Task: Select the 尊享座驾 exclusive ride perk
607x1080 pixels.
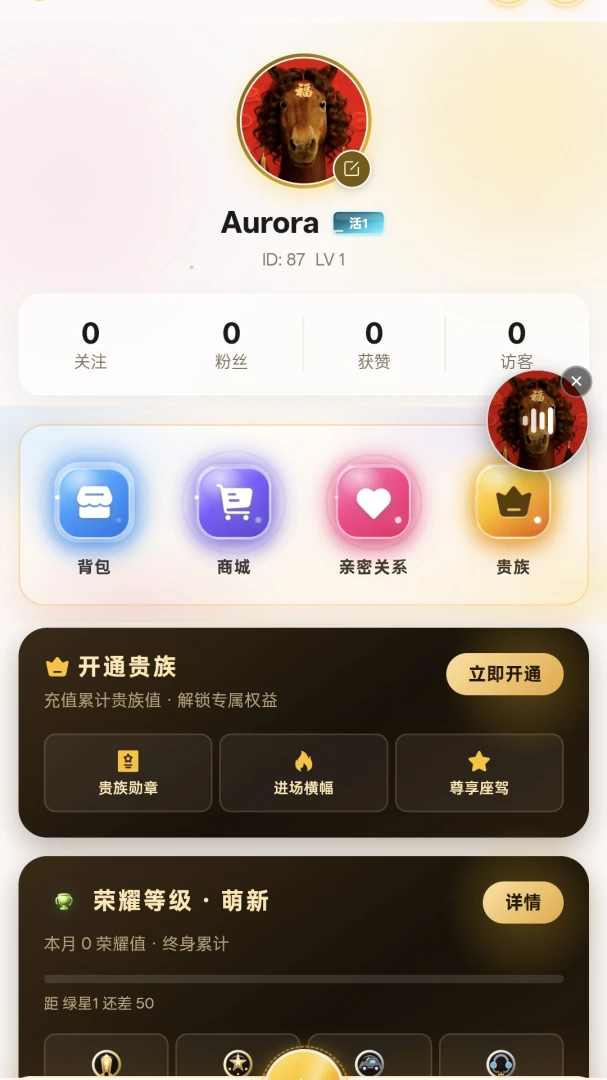Action: click(x=480, y=773)
